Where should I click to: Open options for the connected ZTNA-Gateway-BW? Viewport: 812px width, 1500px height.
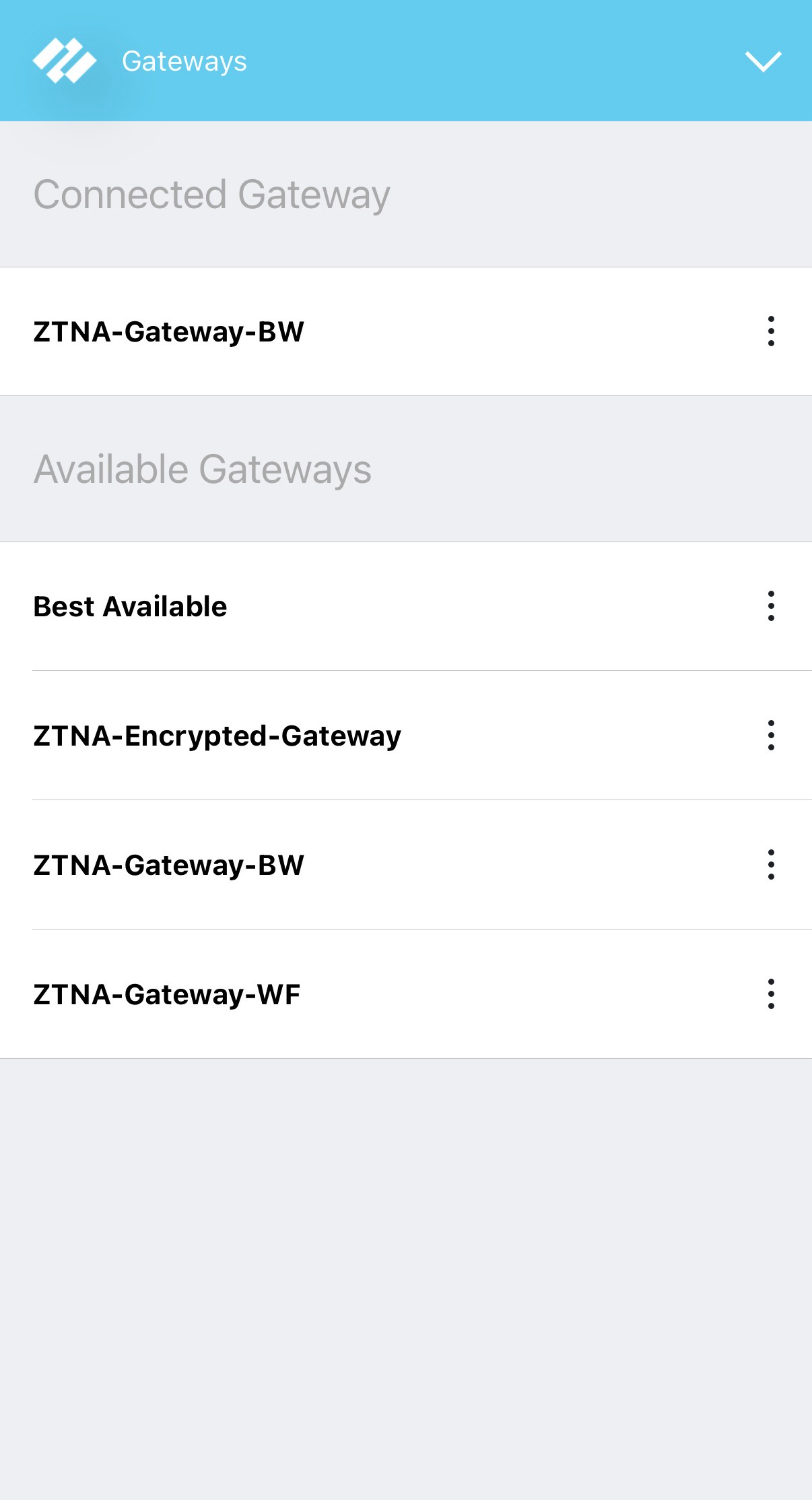[x=771, y=331]
